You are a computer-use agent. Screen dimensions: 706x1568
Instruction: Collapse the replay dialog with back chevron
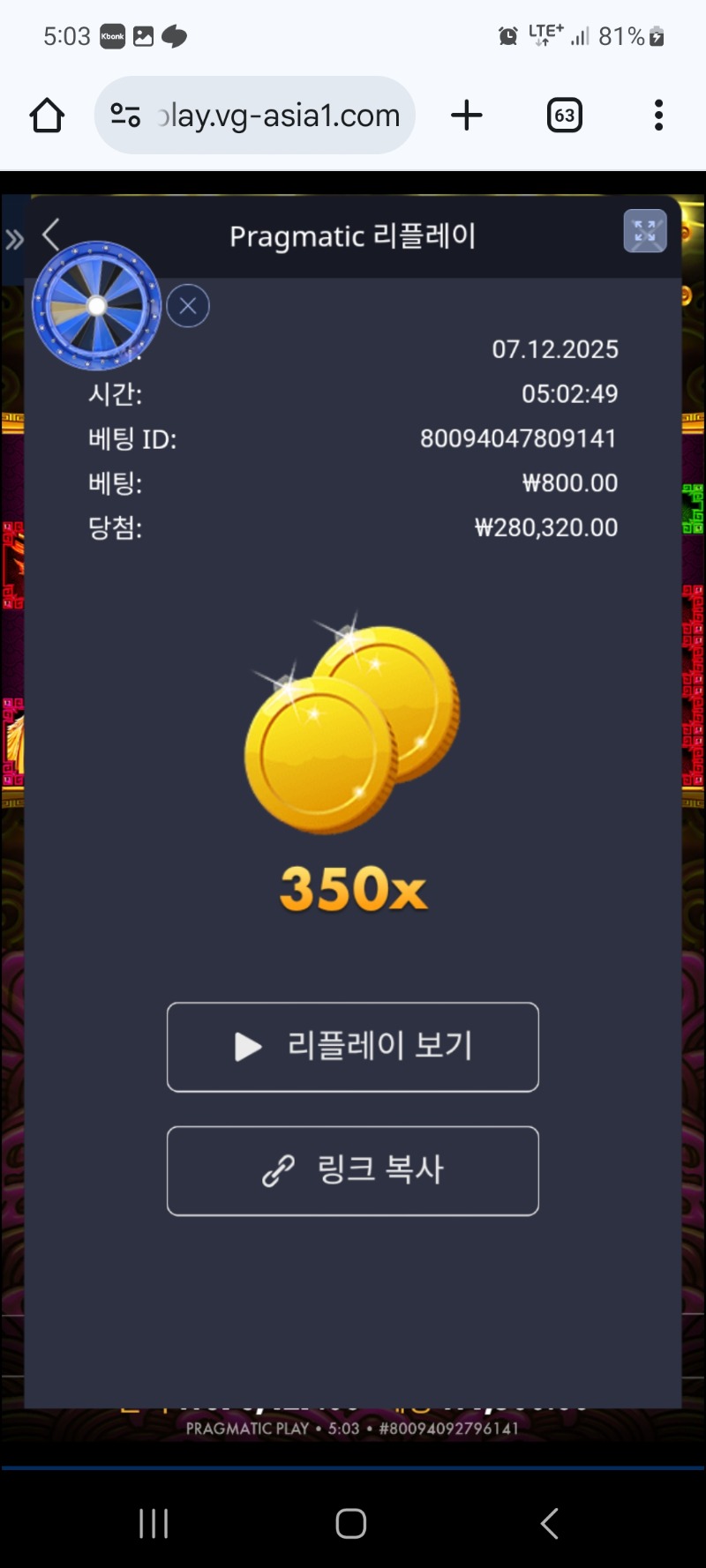(x=50, y=235)
